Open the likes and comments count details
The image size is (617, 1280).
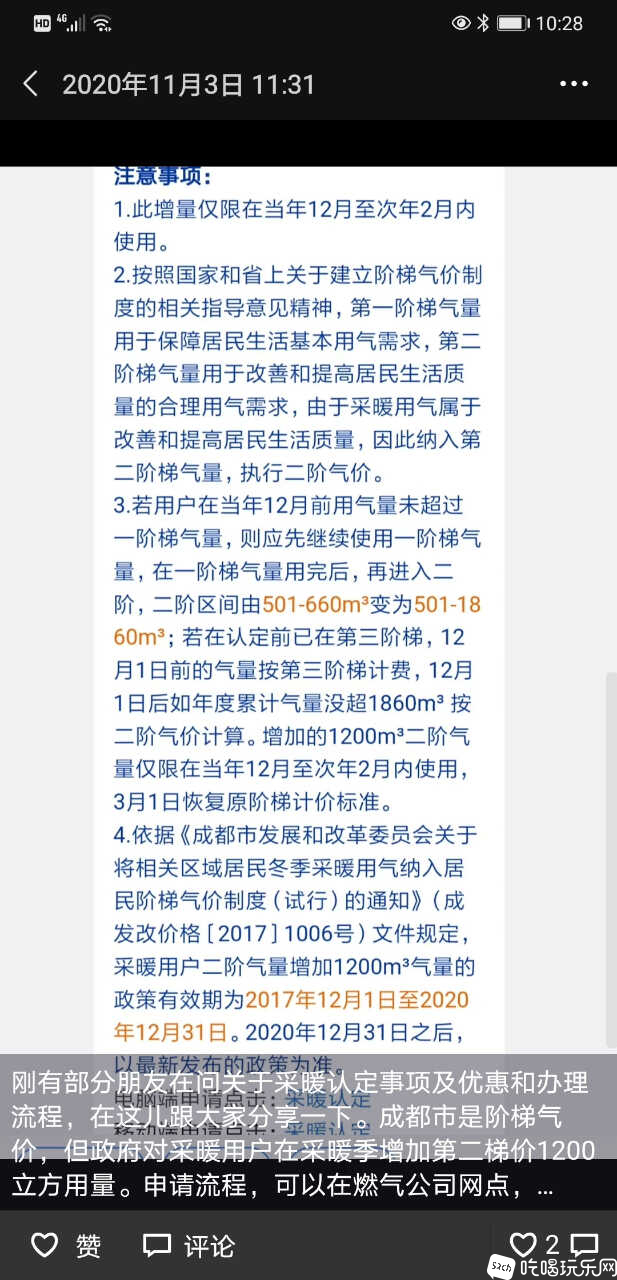point(553,1244)
